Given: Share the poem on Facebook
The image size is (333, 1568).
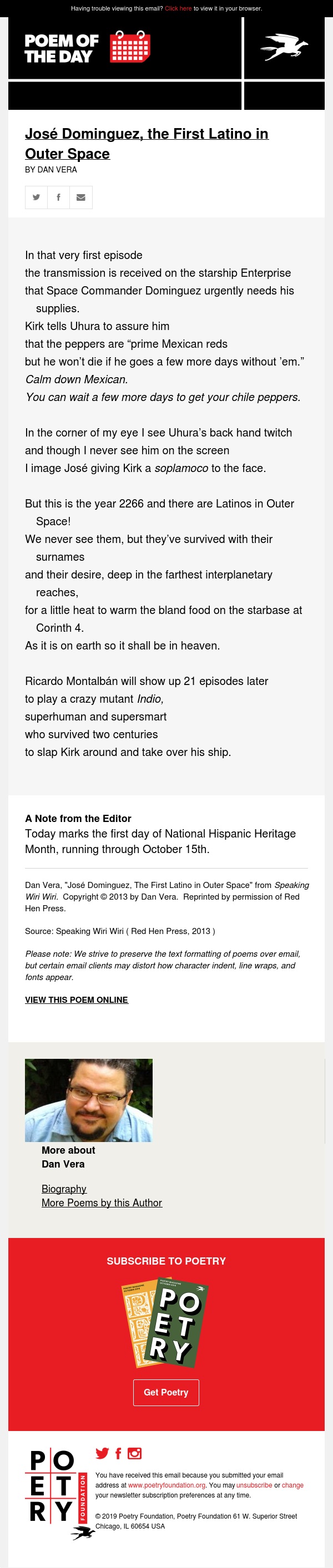Looking at the screenshot, I should 58,197.
